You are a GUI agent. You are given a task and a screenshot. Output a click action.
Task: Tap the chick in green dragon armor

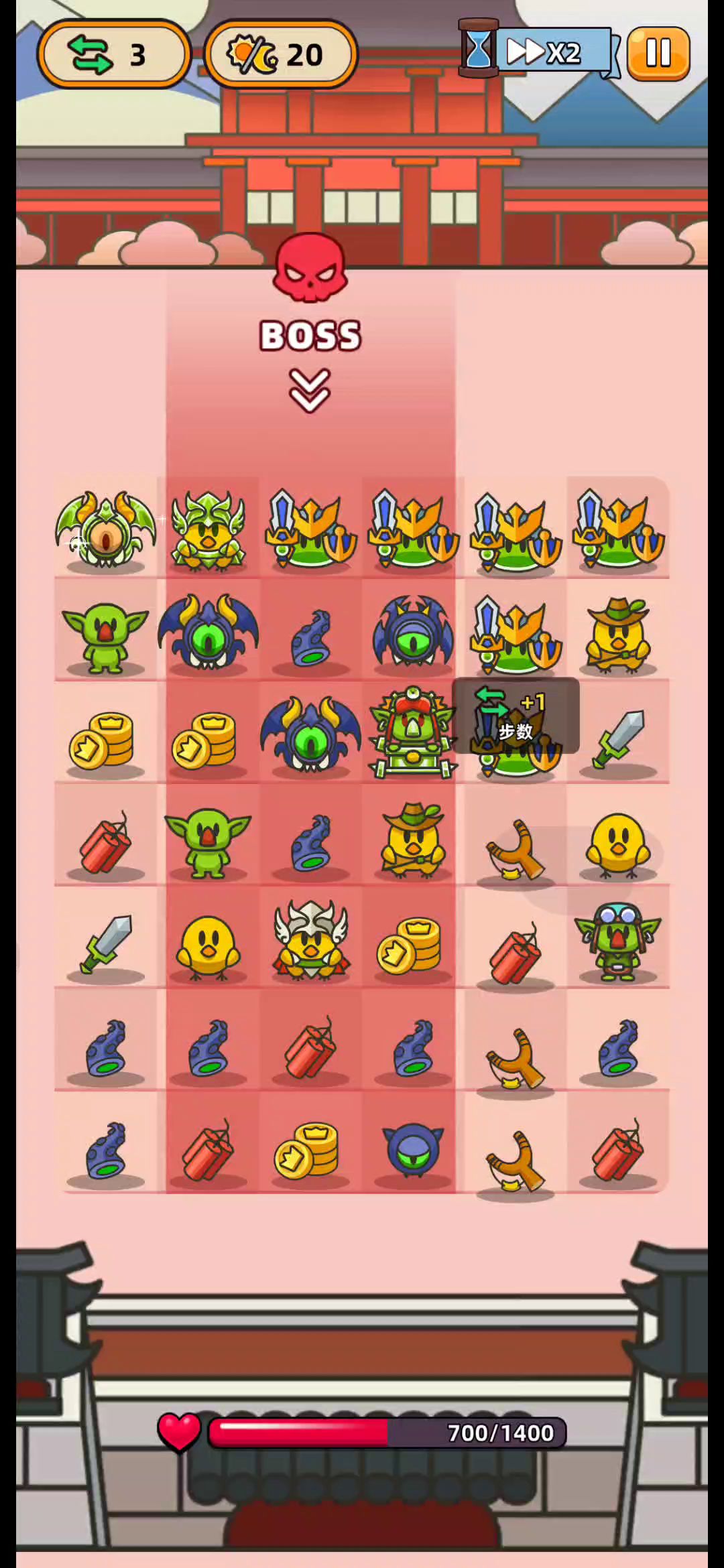(208, 531)
